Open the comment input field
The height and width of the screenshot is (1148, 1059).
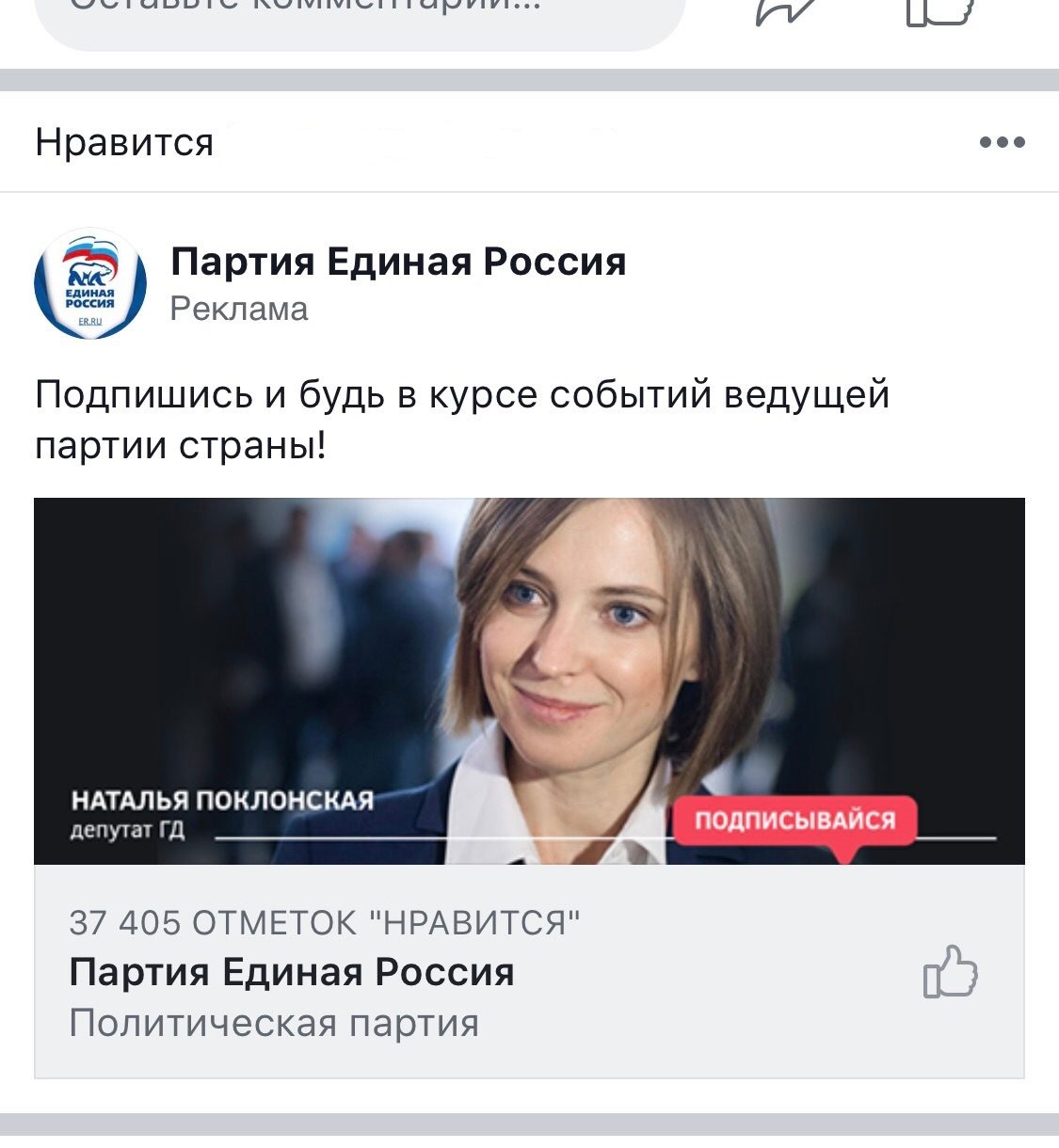click(x=358, y=17)
